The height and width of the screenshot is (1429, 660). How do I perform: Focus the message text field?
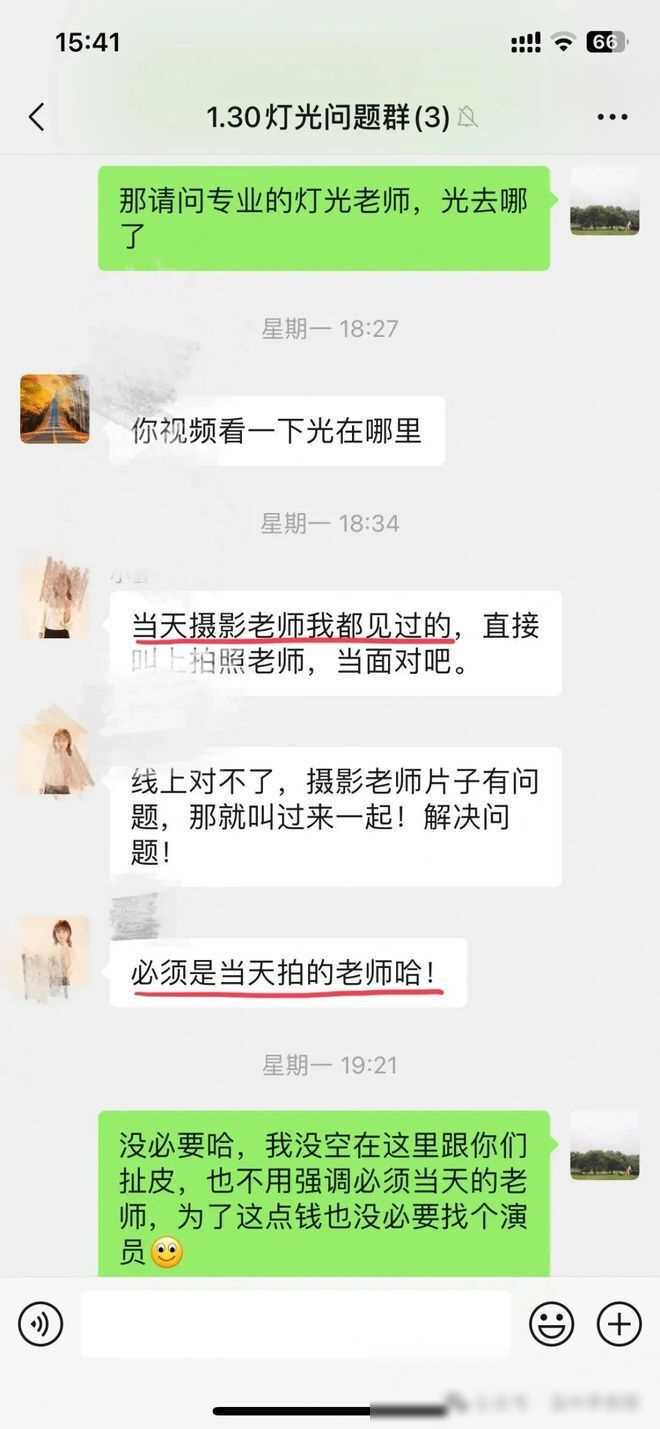[295, 1324]
